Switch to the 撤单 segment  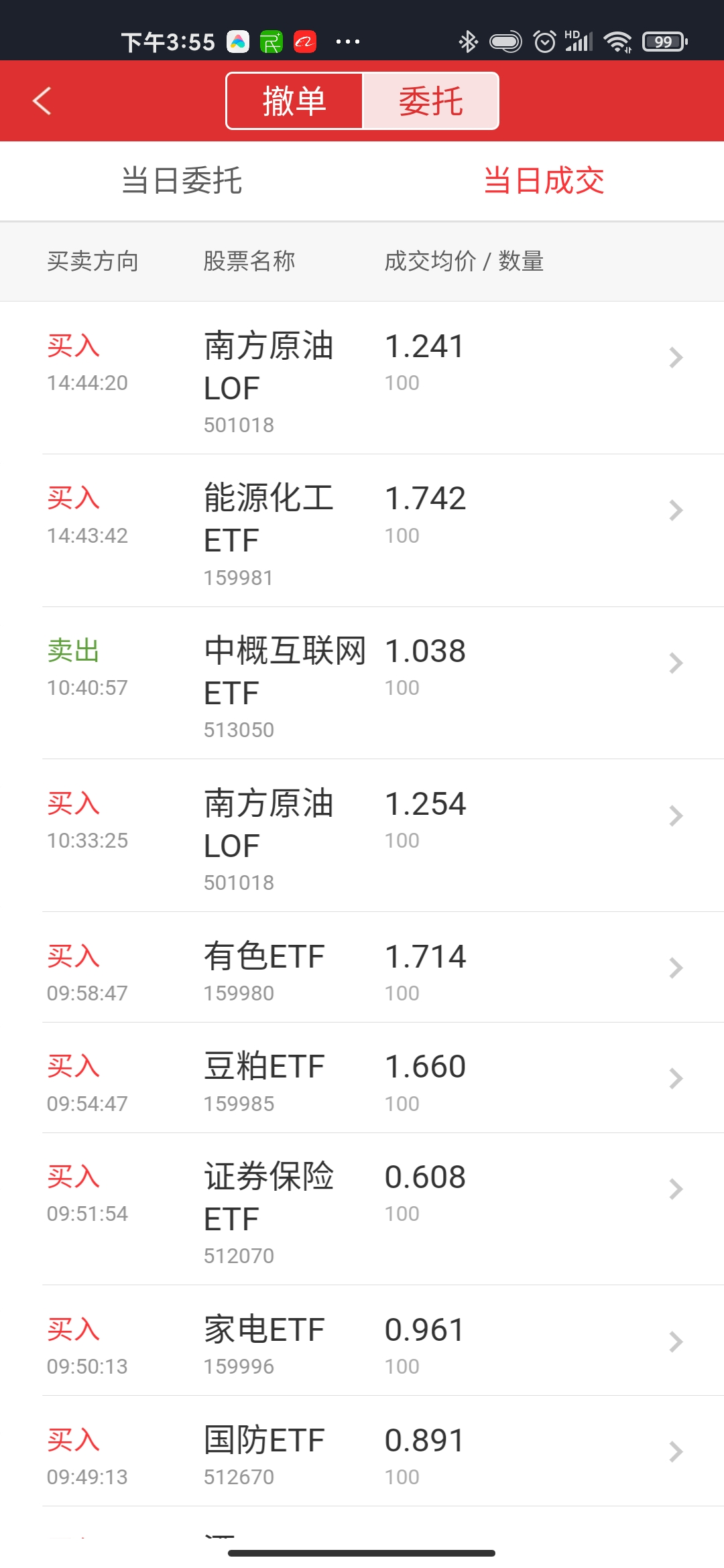294,101
